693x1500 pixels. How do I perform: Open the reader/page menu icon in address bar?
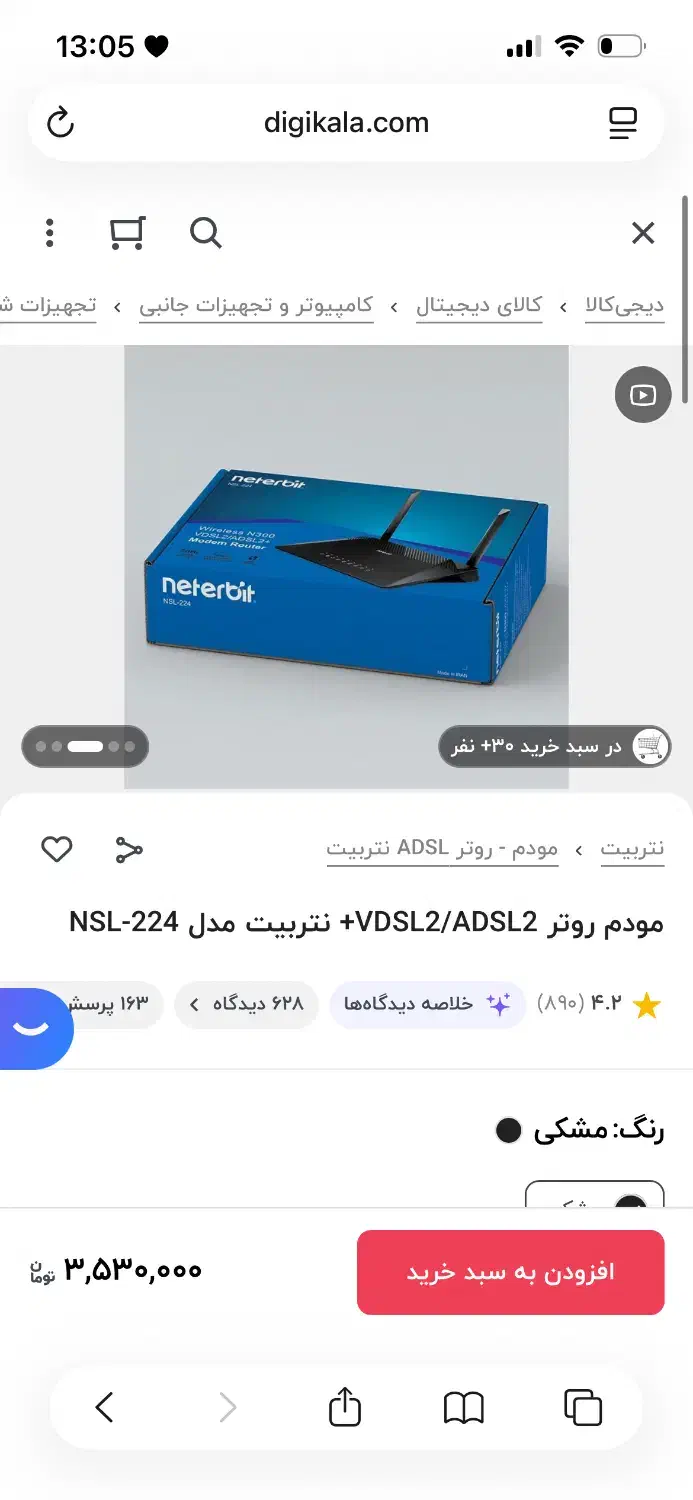point(623,123)
